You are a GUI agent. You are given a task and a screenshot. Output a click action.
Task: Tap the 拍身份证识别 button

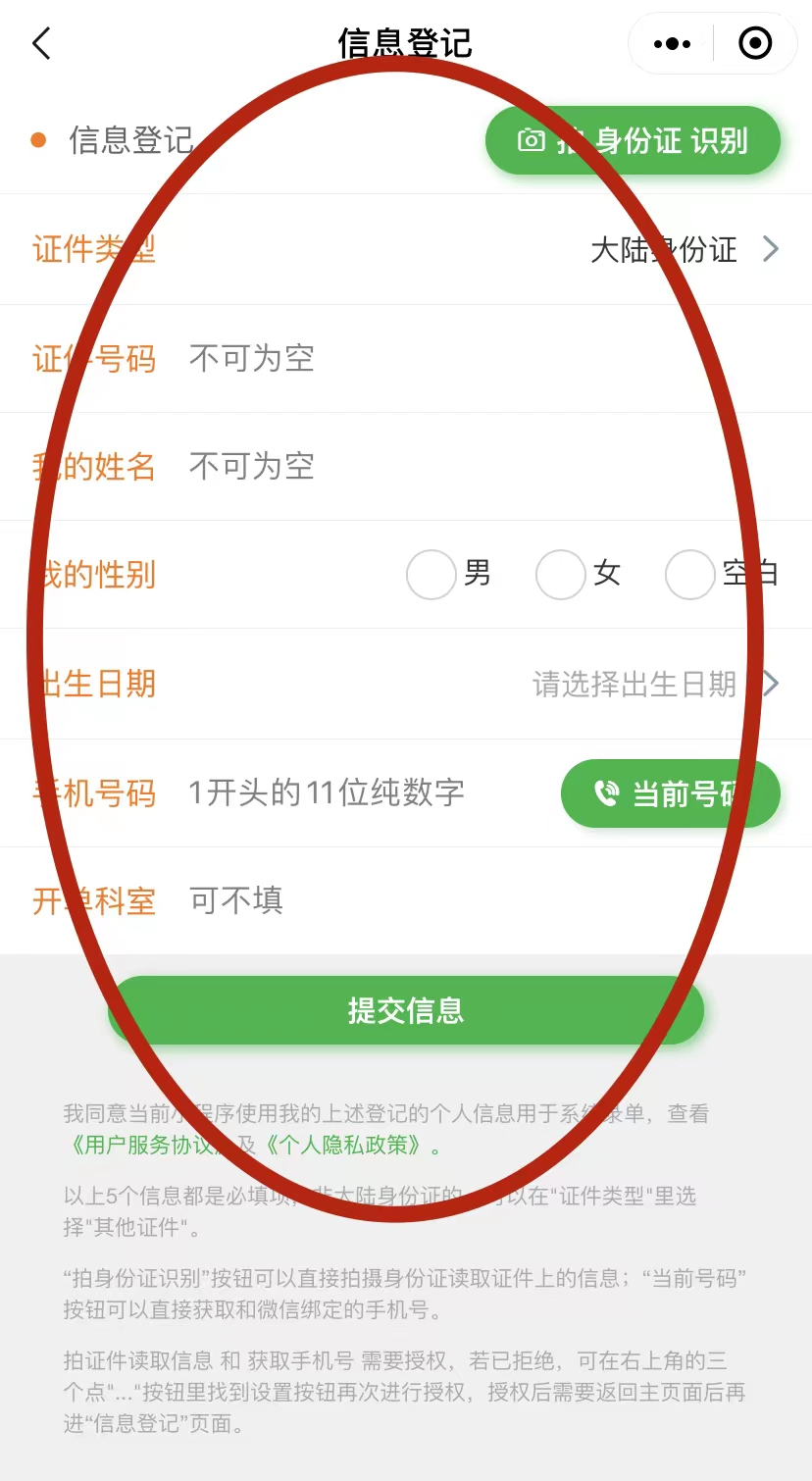633,140
